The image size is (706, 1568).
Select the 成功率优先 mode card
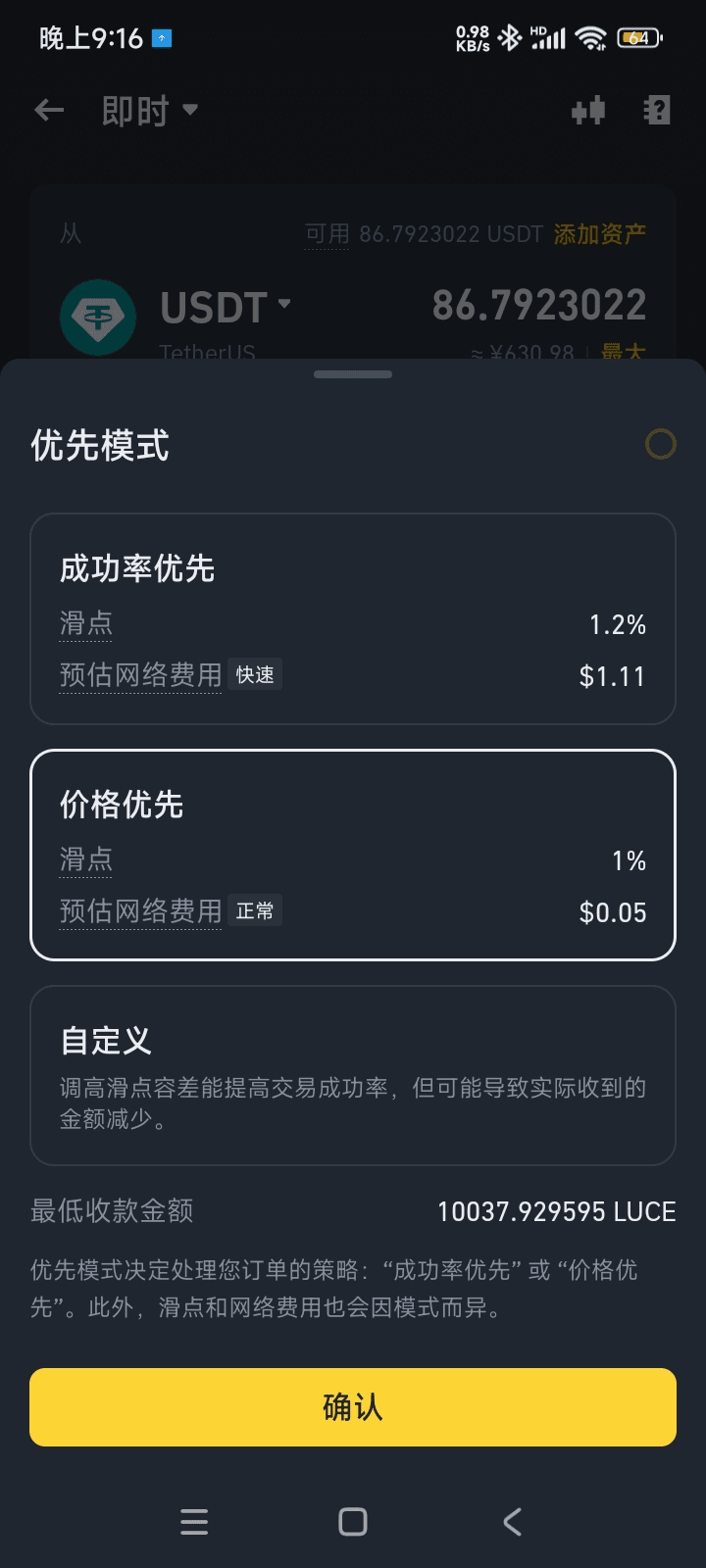pyautogui.click(x=353, y=618)
